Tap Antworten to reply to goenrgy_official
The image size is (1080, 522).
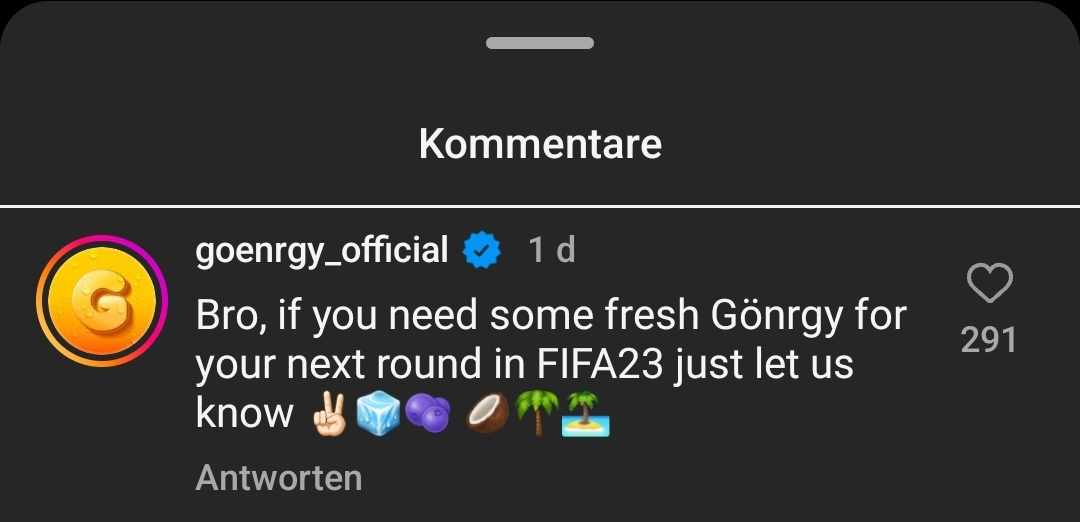pos(278,478)
